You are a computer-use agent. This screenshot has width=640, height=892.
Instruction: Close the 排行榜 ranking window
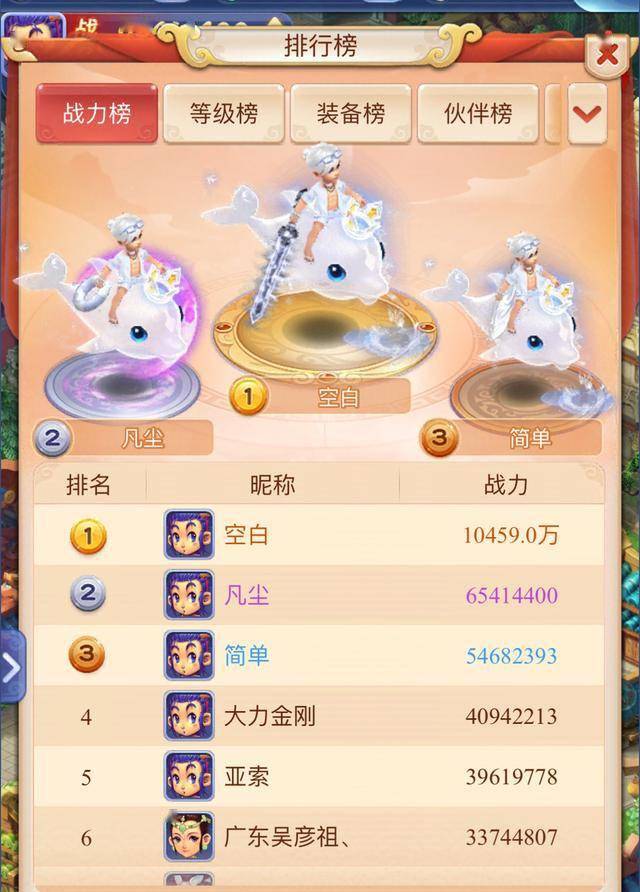pyautogui.click(x=606, y=54)
